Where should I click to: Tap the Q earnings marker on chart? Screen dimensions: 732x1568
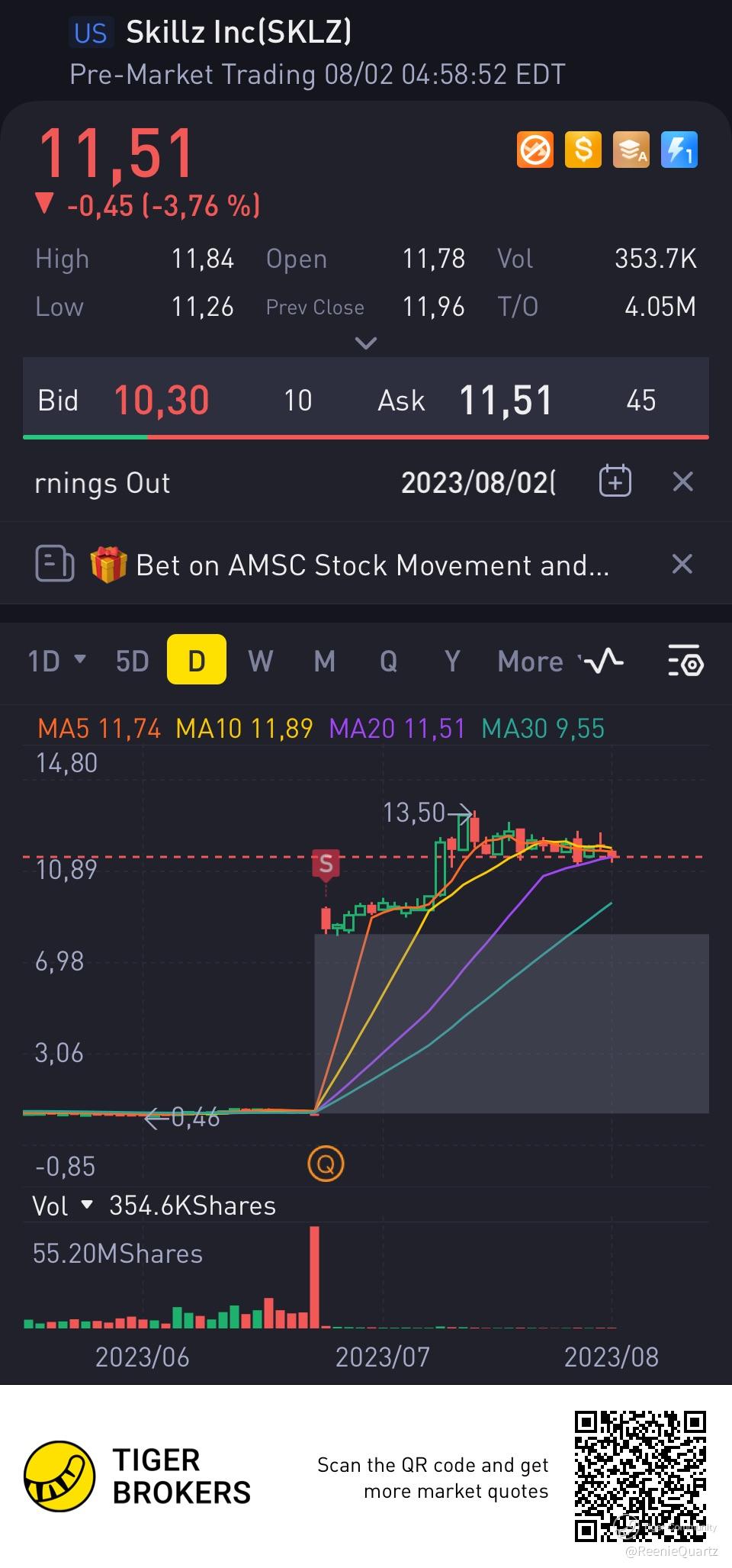click(326, 1164)
